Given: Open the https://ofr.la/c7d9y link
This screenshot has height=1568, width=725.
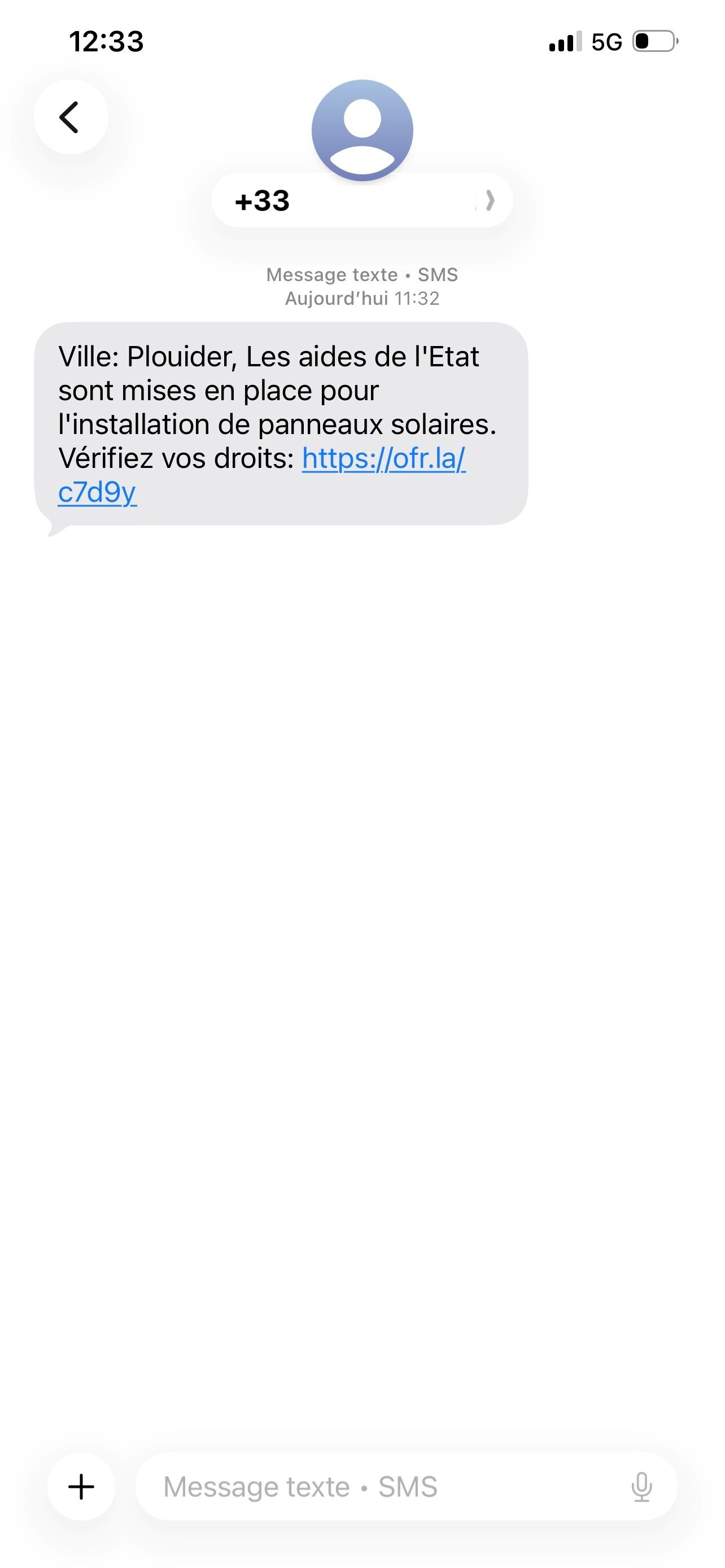Looking at the screenshot, I should (x=383, y=459).
